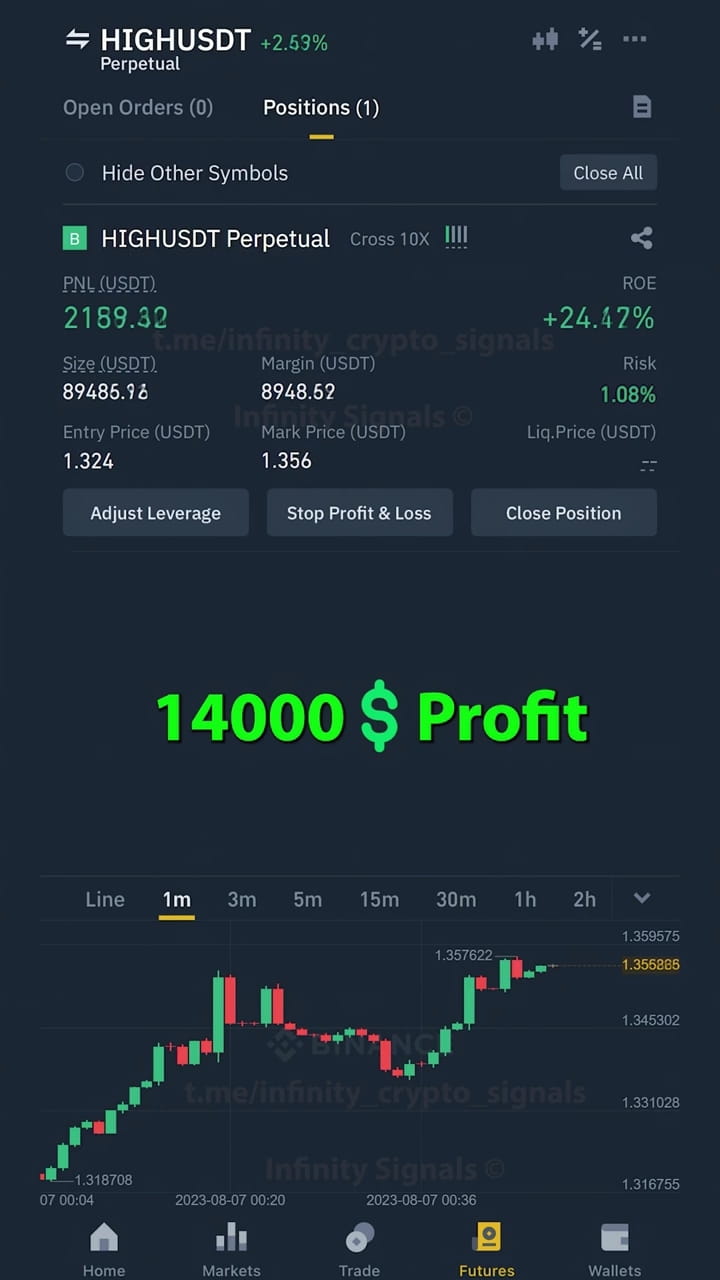Image resolution: width=720 pixels, height=1280 pixels.
Task: Open the Cross 10X leverage selector
Action: point(389,239)
